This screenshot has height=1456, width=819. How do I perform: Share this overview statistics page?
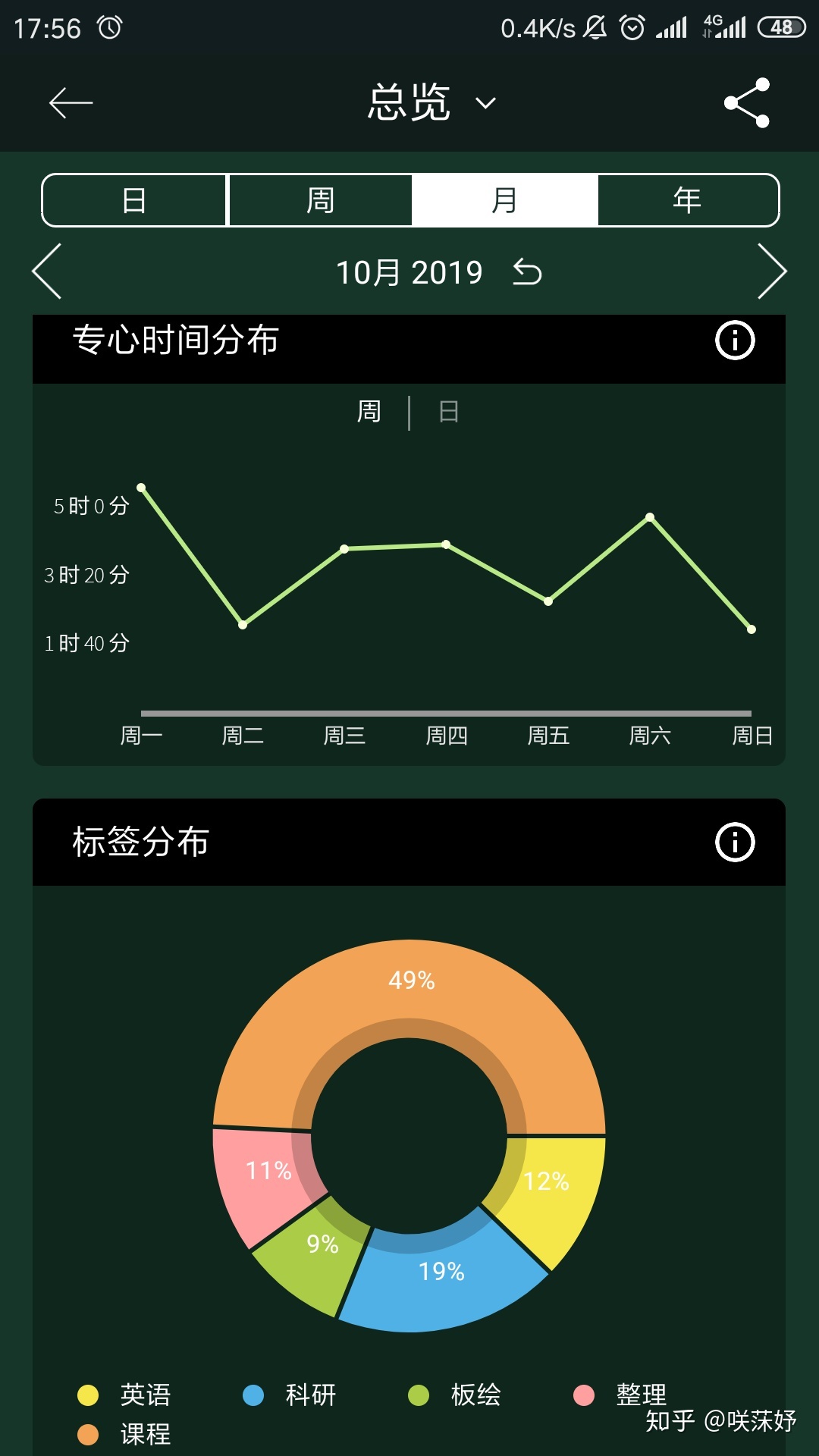[x=747, y=102]
